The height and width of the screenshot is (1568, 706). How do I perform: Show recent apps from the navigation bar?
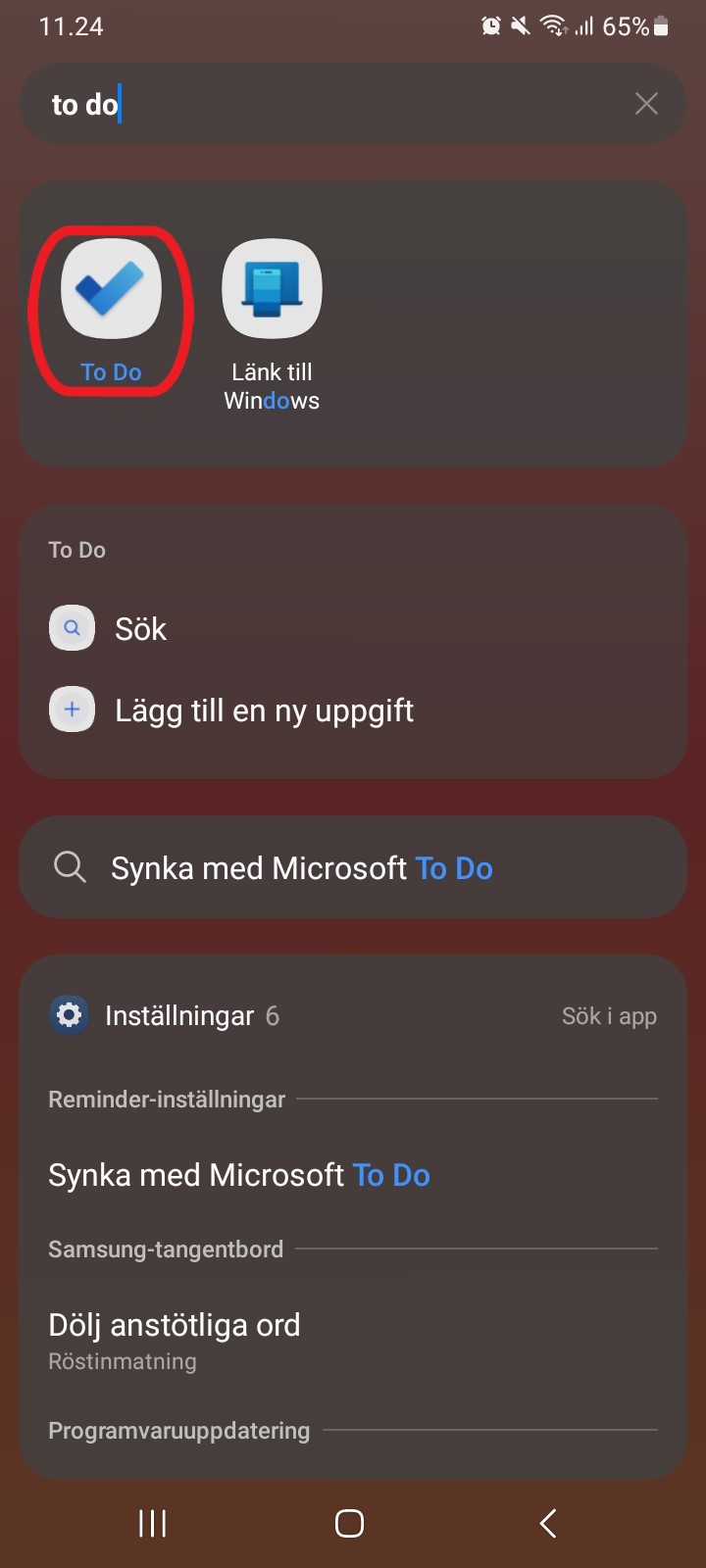(x=152, y=1523)
